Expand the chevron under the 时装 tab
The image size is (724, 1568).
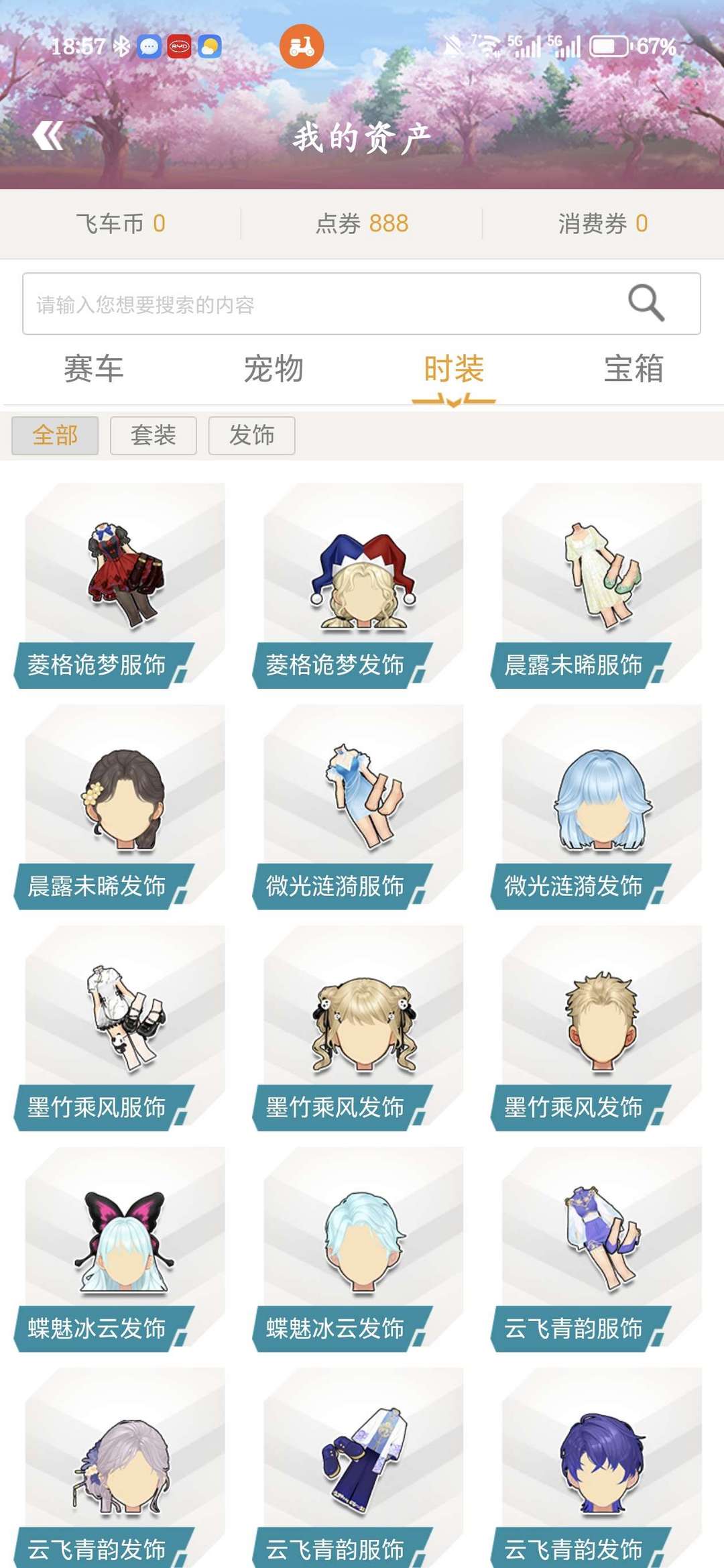(454, 400)
